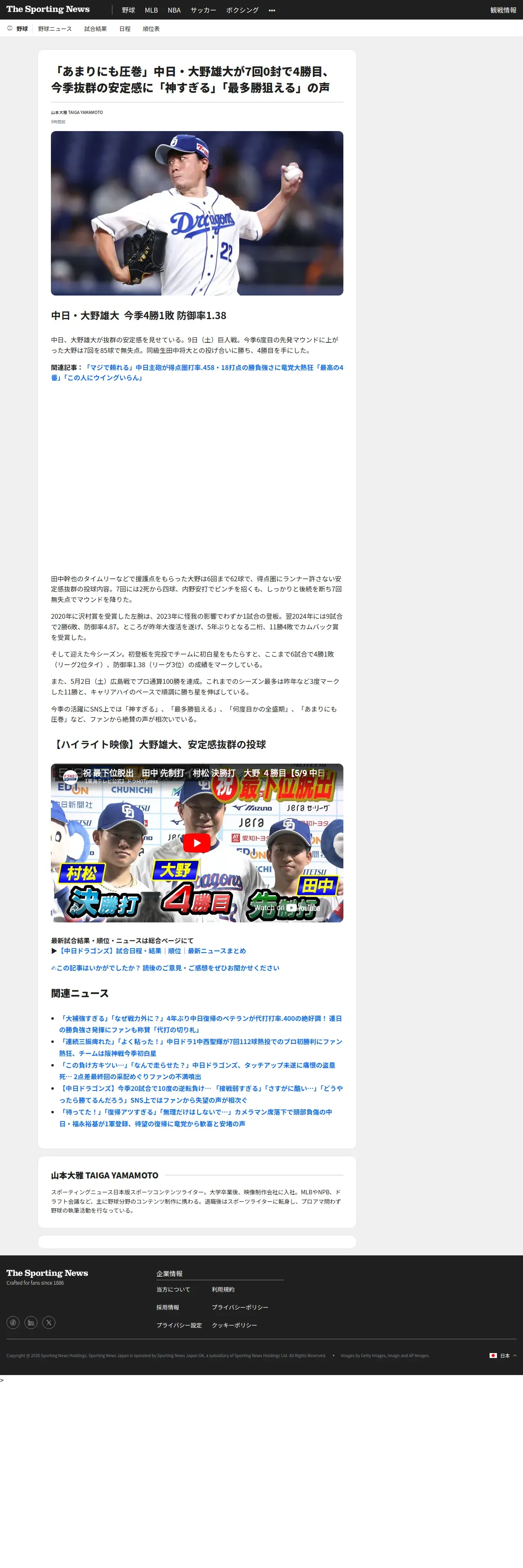Viewport: 523px width, 1568px height.
Task: Open the サッカー section
Action: pos(203,10)
